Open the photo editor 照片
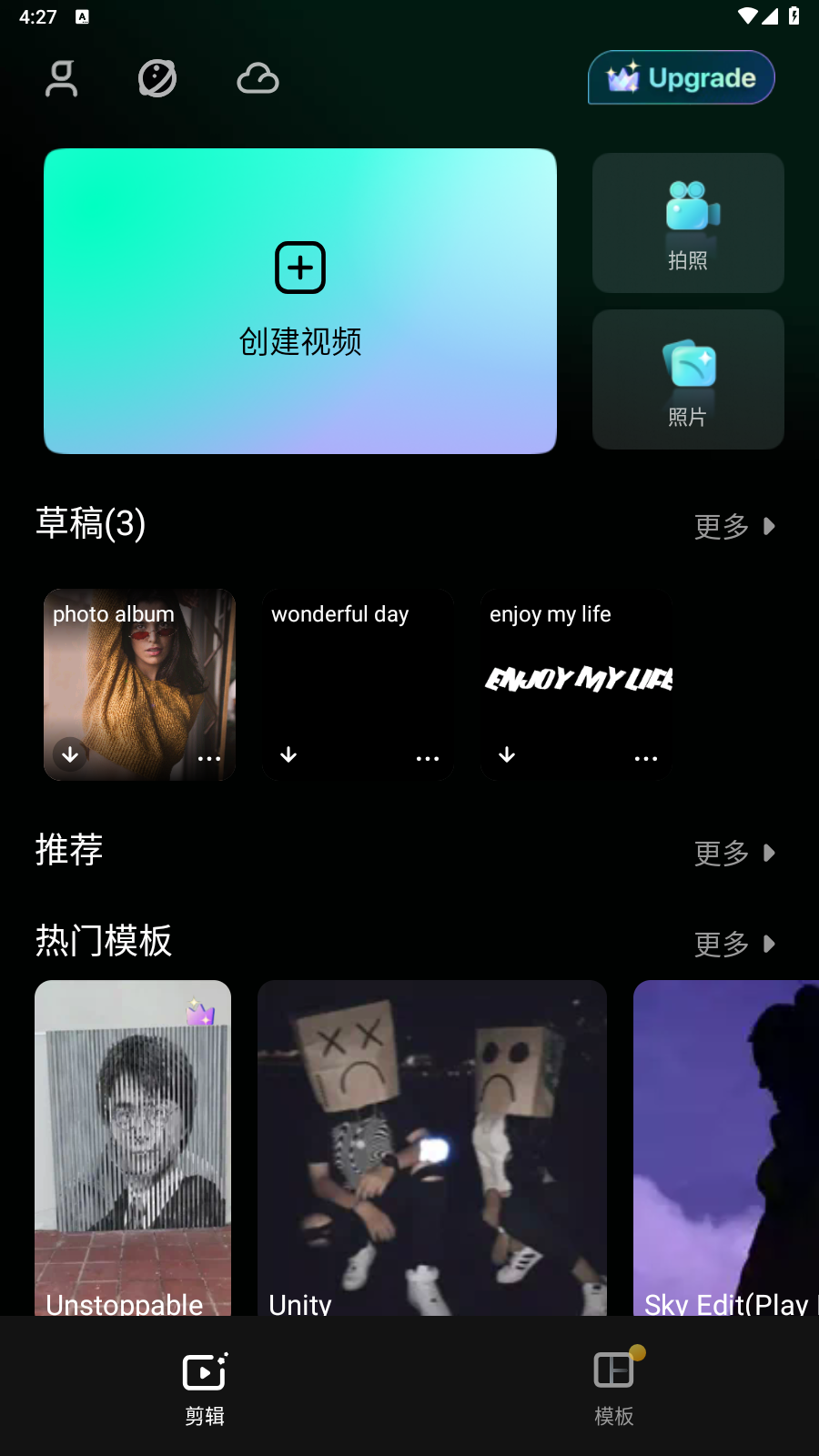This screenshot has height=1456, width=819. (x=688, y=379)
